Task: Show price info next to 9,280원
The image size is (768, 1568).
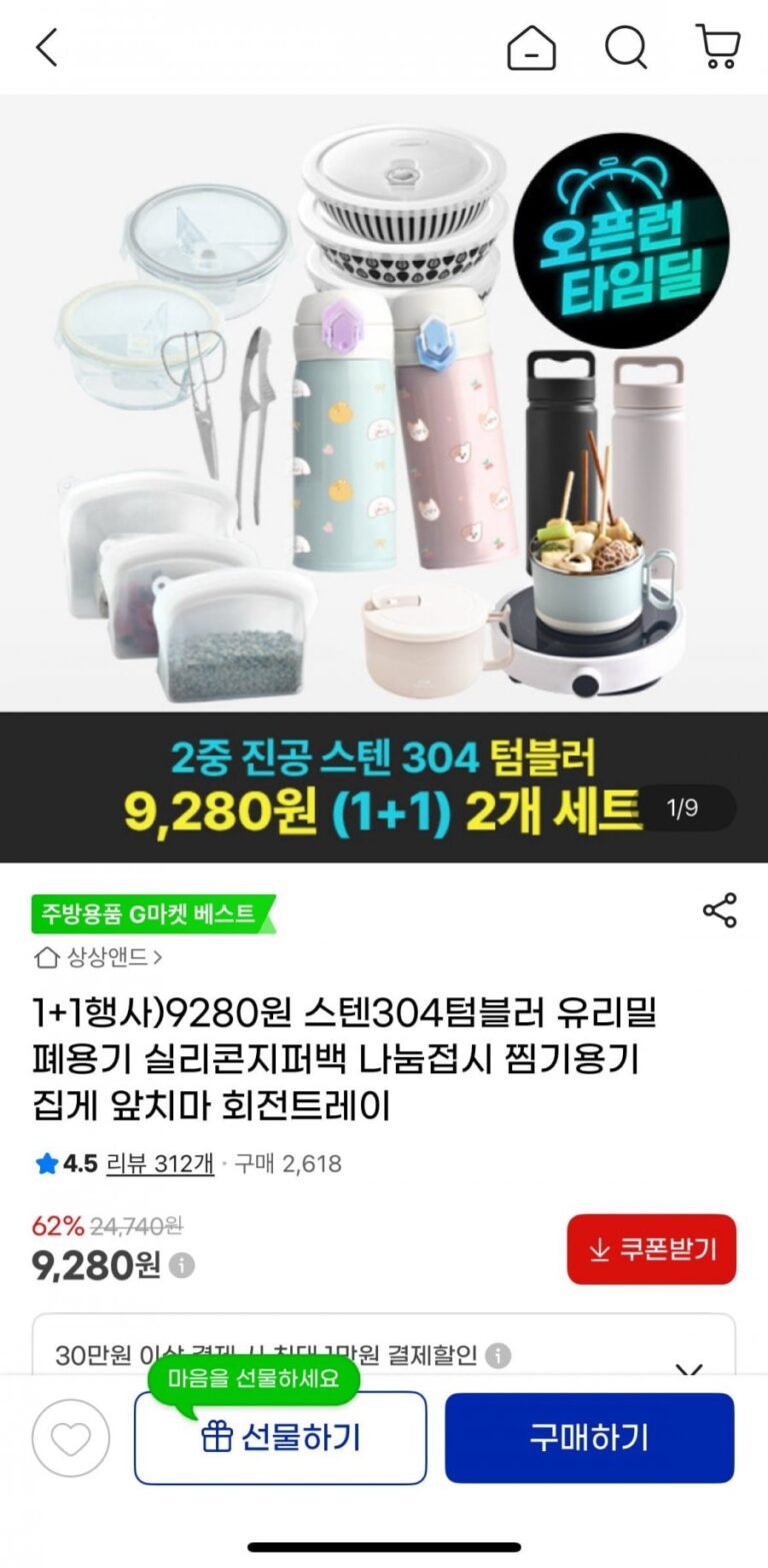Action: coord(182,1266)
